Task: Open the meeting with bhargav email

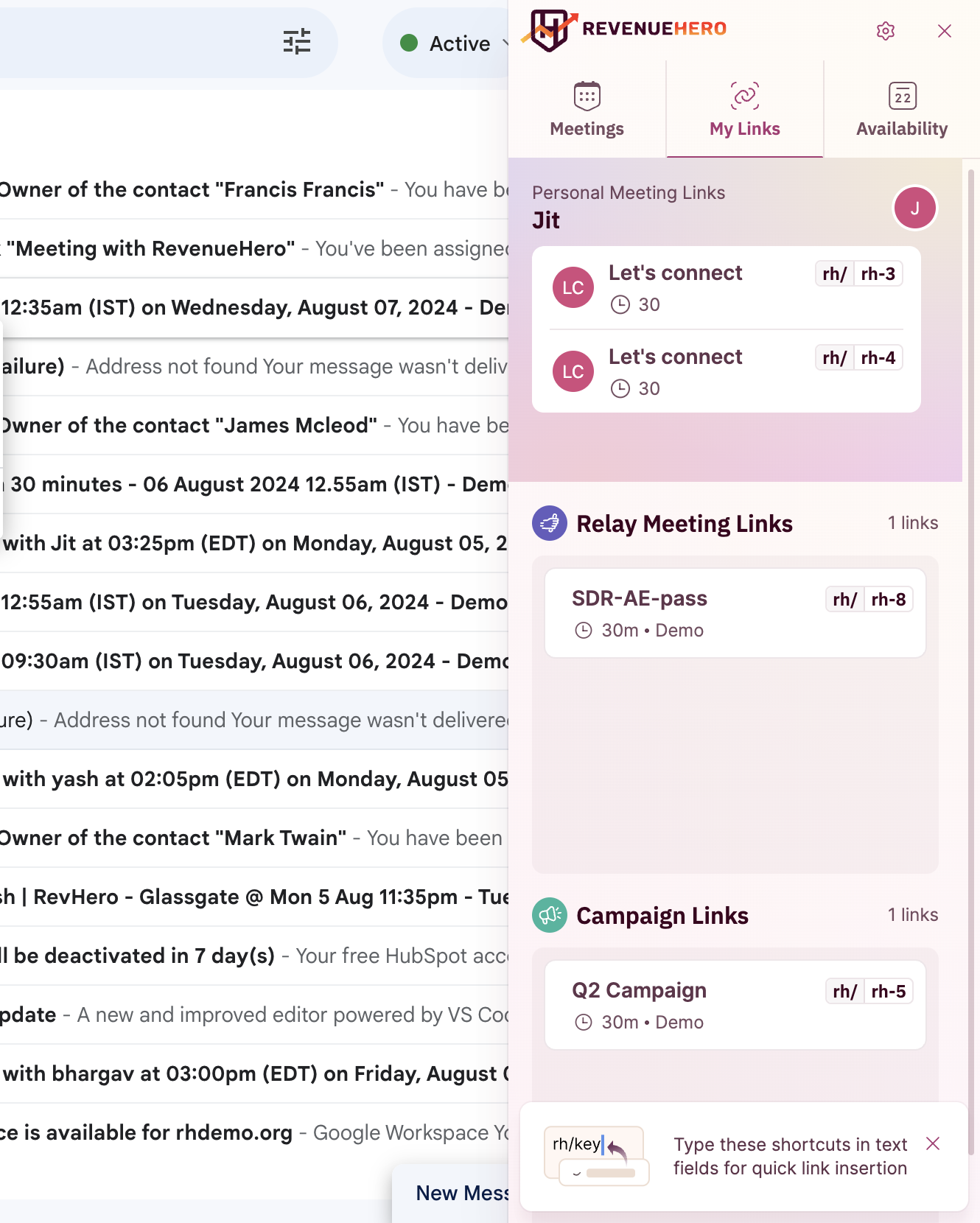Action: pos(251,1074)
